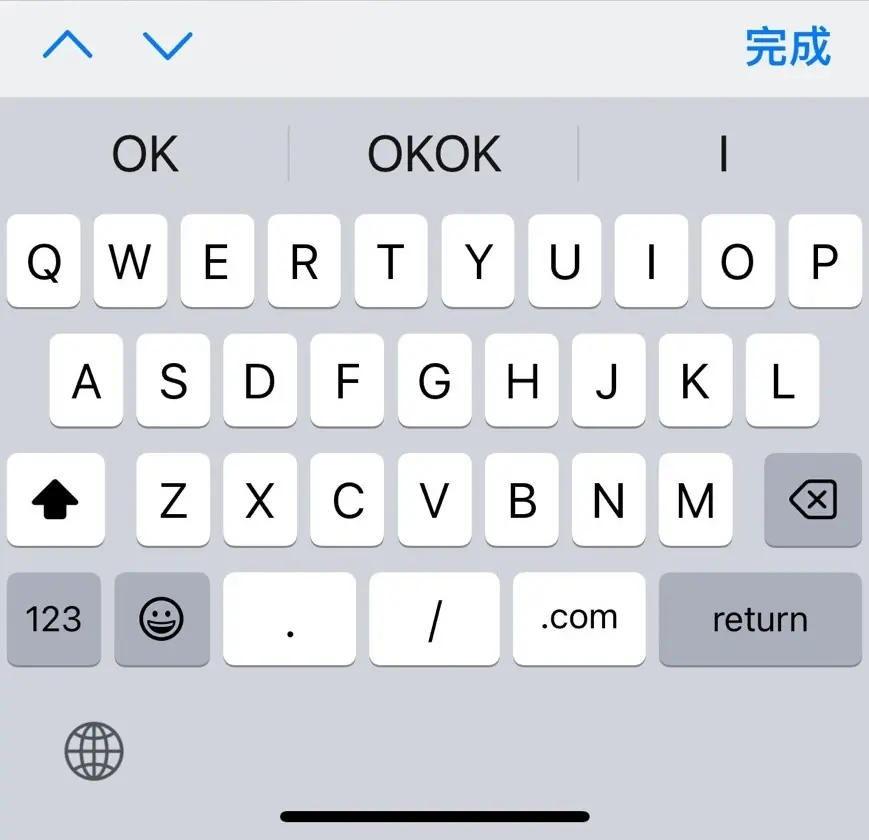Tap 完成 to dismiss the keyboard
This screenshot has width=869, height=840.
pyautogui.click(x=788, y=47)
